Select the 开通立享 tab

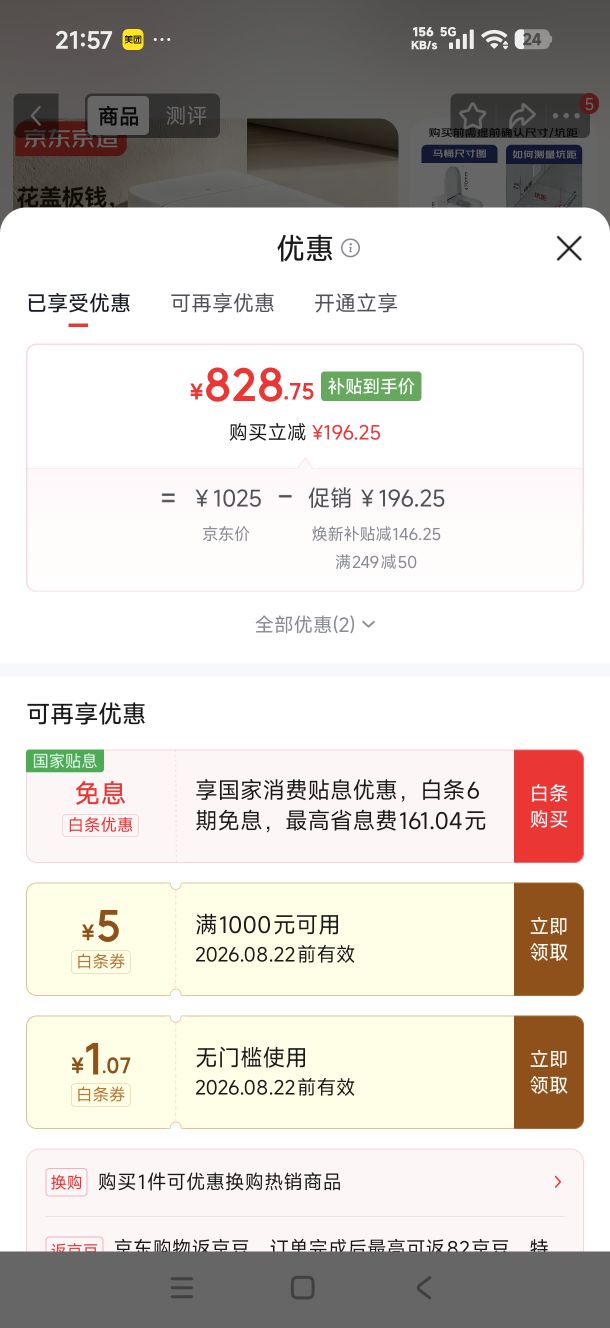click(x=356, y=303)
